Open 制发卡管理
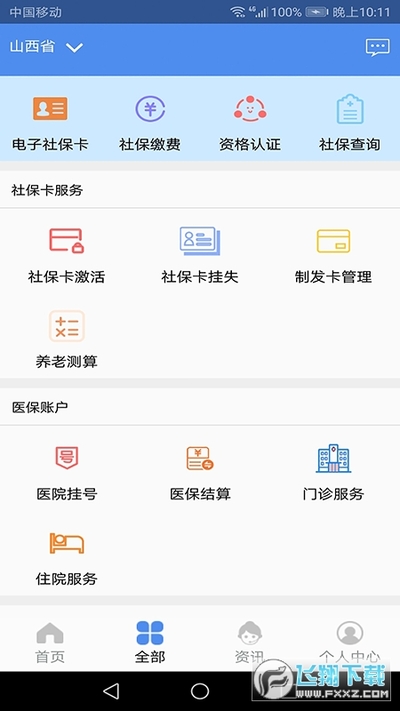The height and width of the screenshot is (711, 400). (333, 256)
